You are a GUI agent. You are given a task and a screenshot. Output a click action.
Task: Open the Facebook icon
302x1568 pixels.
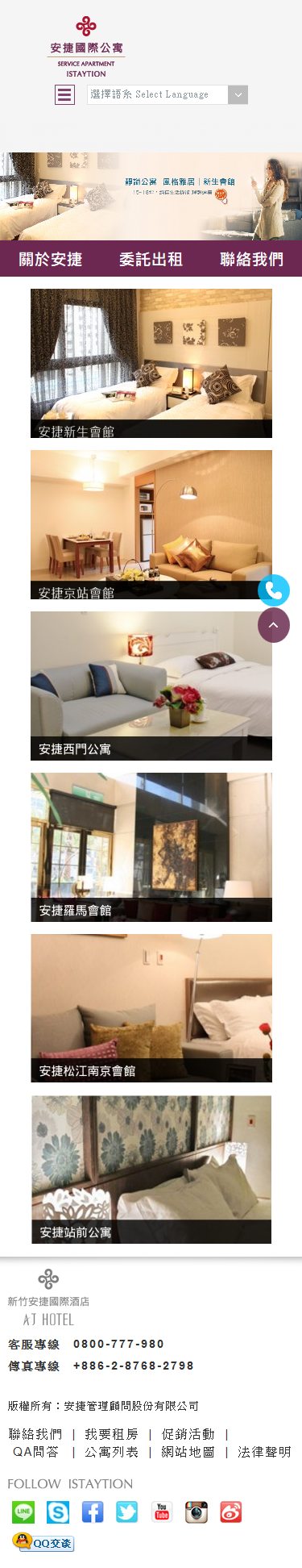(93, 1512)
